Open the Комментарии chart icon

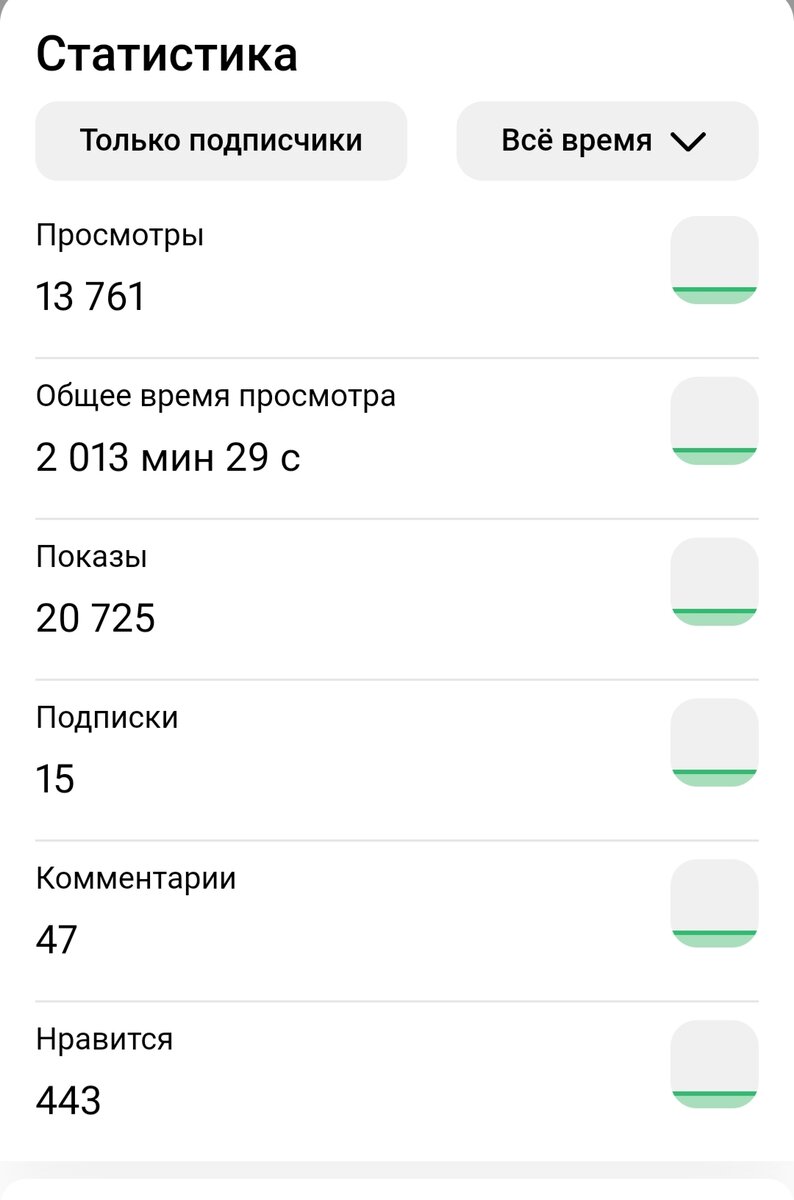pyautogui.click(x=715, y=903)
